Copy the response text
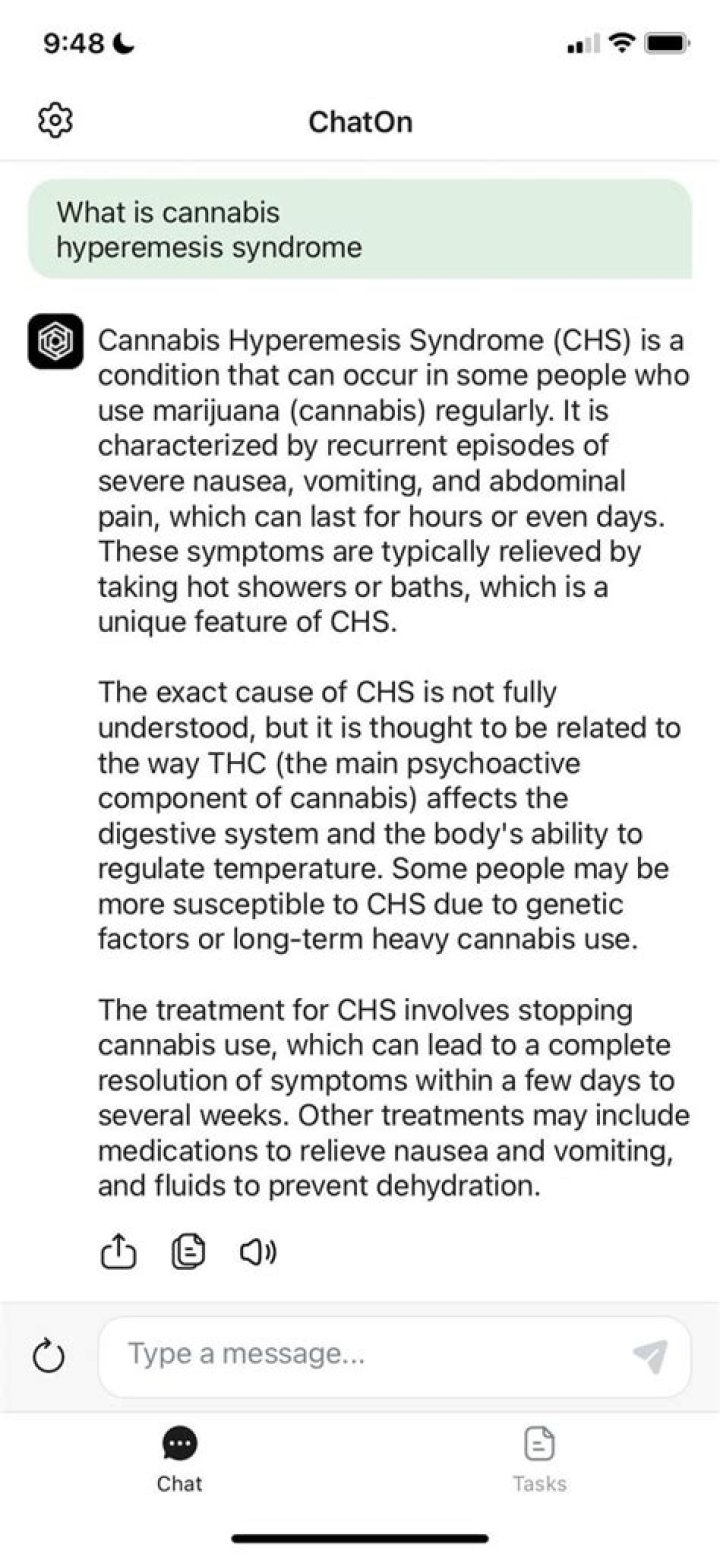Screen dimensions: 720x1557 188,1251
